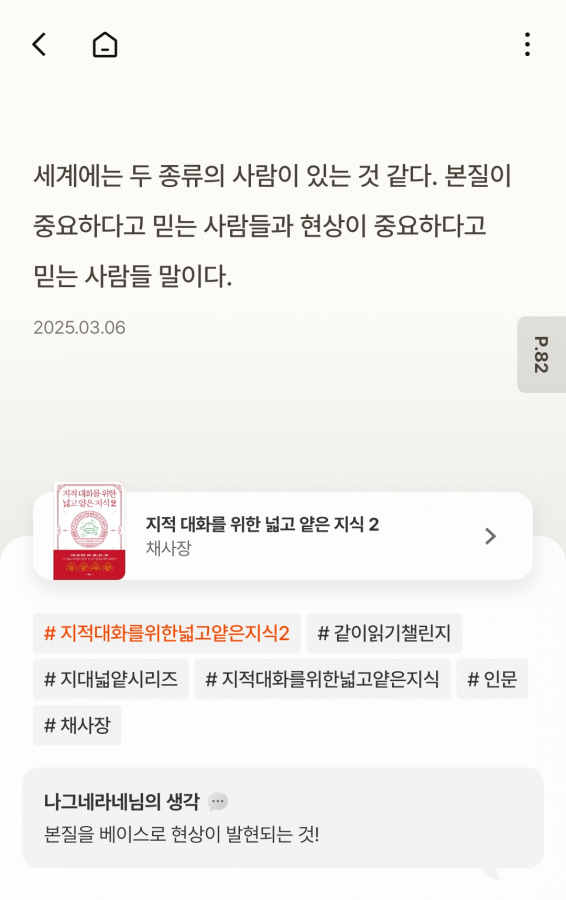This screenshot has width=566, height=900.
Task: Open the #지적대화를위한넓고얕은지식 tag
Action: pyautogui.click(x=322, y=679)
